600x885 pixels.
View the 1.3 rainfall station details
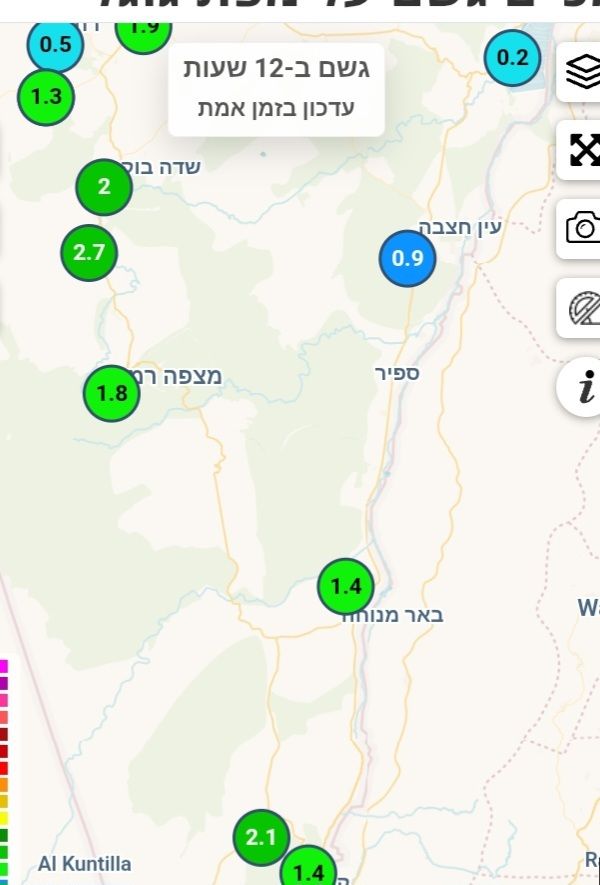46,97
